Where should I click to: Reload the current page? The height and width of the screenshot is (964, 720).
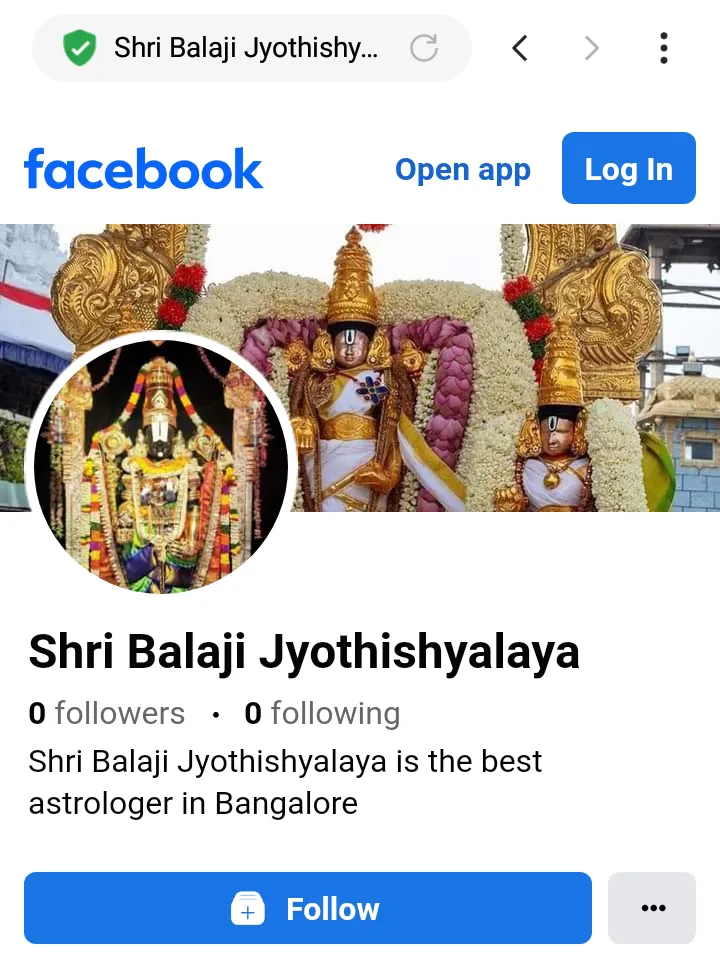424,48
